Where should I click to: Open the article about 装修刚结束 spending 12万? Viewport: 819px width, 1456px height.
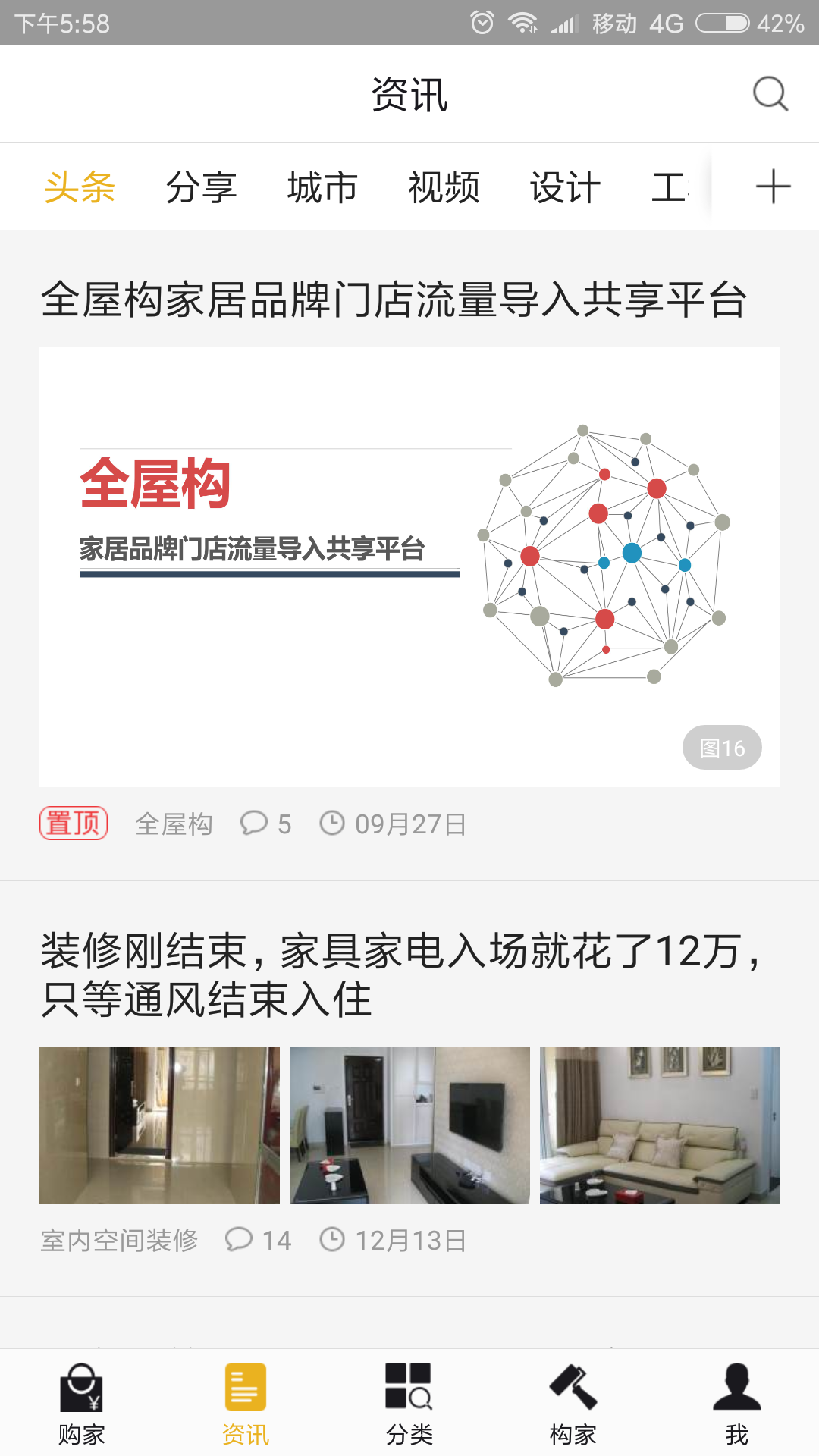402,974
